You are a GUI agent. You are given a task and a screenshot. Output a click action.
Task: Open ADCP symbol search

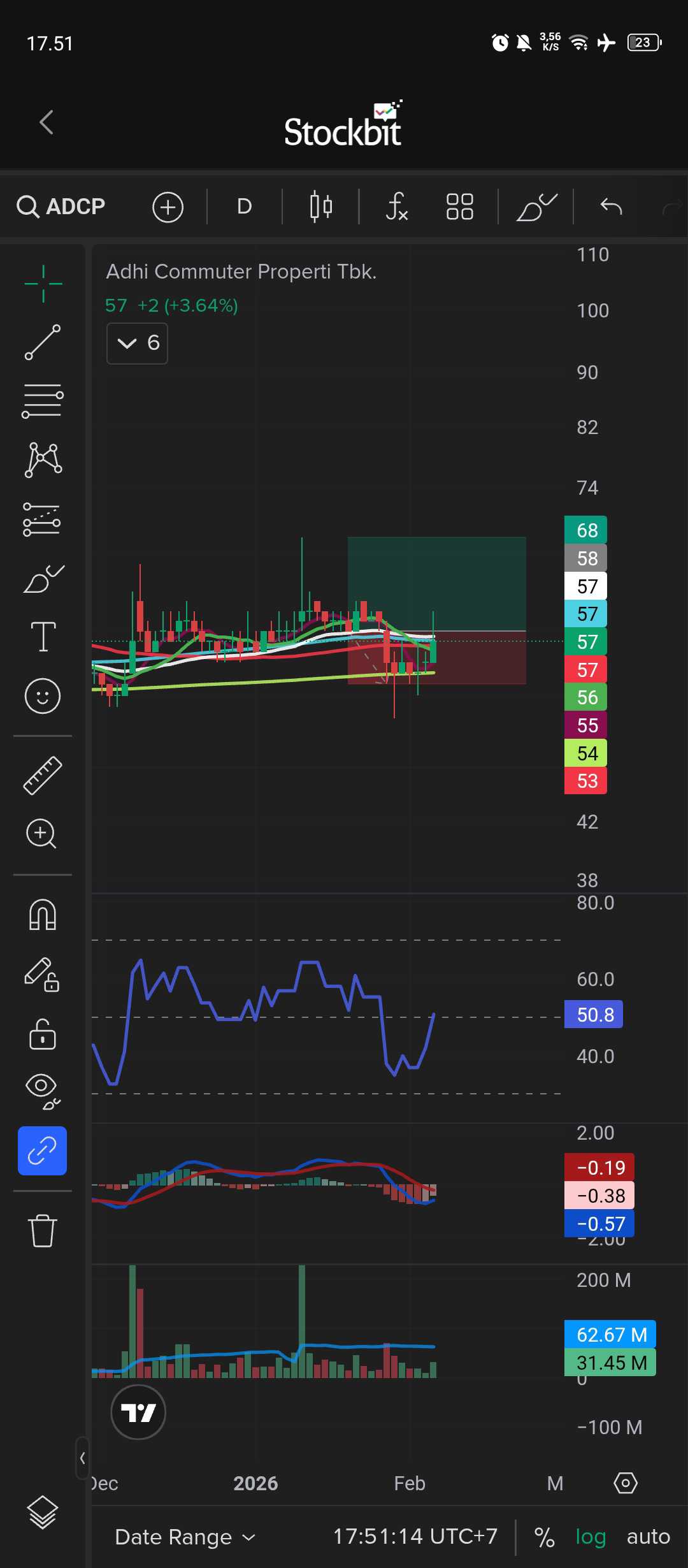pos(61,207)
